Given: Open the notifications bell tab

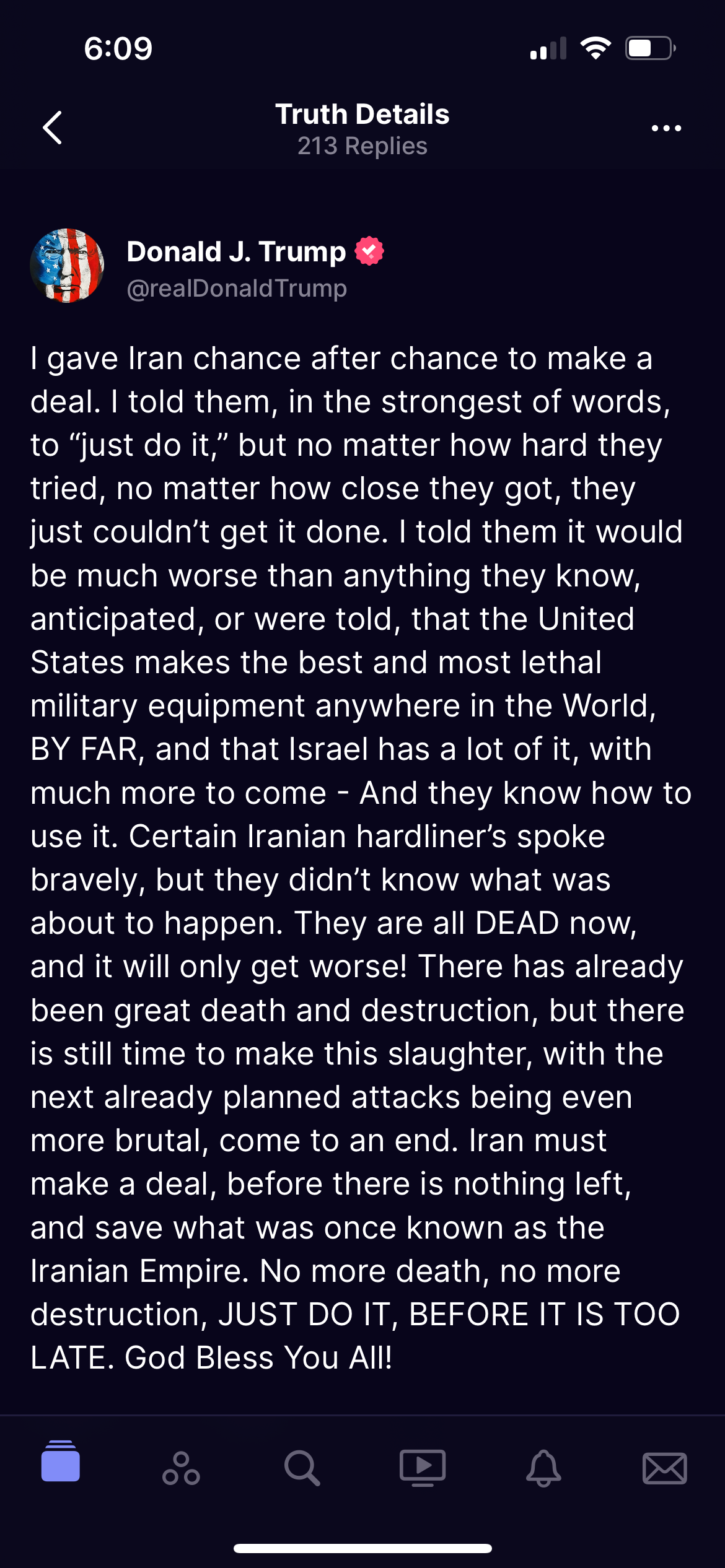Looking at the screenshot, I should [x=543, y=1468].
